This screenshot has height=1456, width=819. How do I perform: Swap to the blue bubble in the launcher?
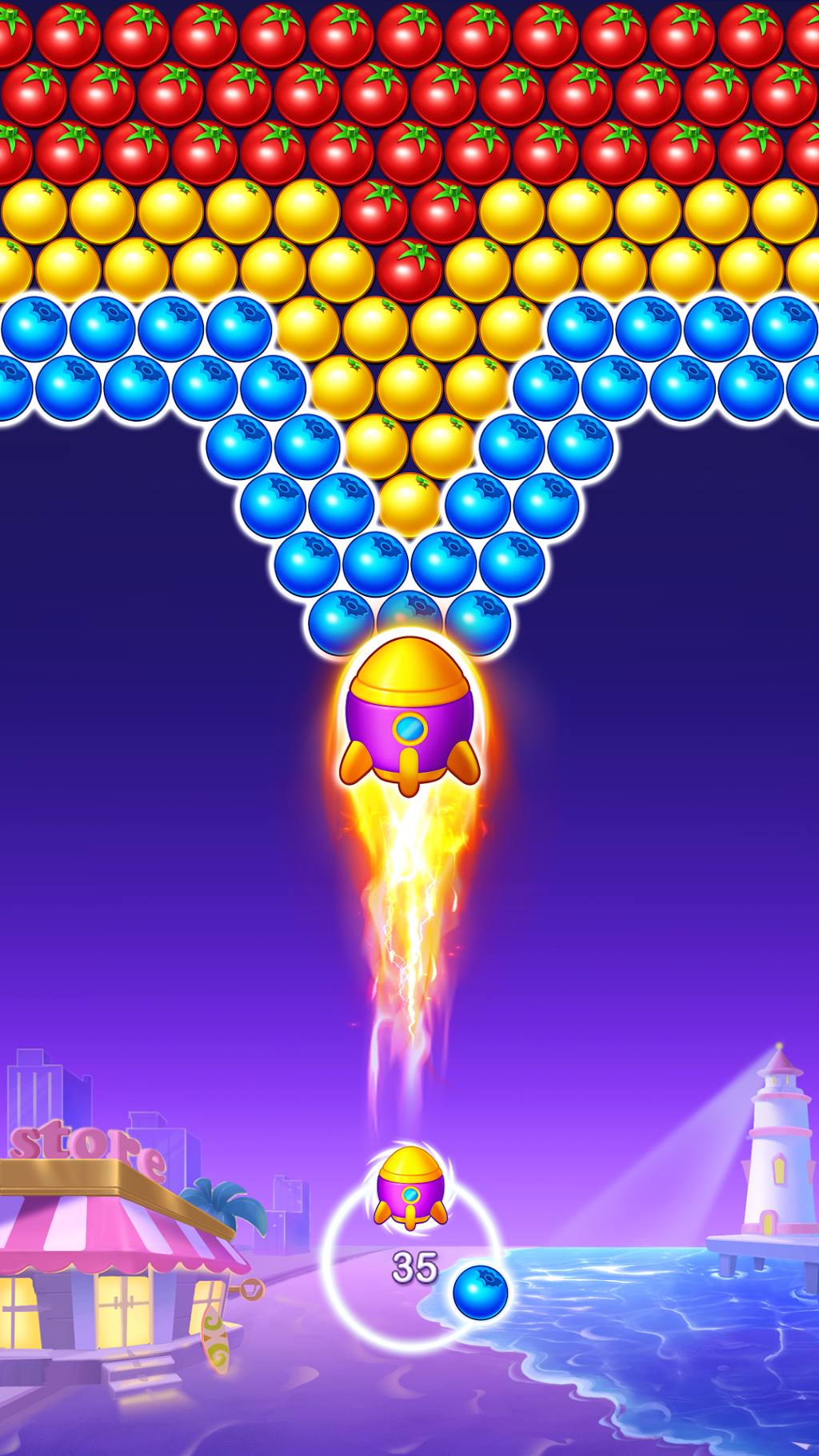(480, 1292)
